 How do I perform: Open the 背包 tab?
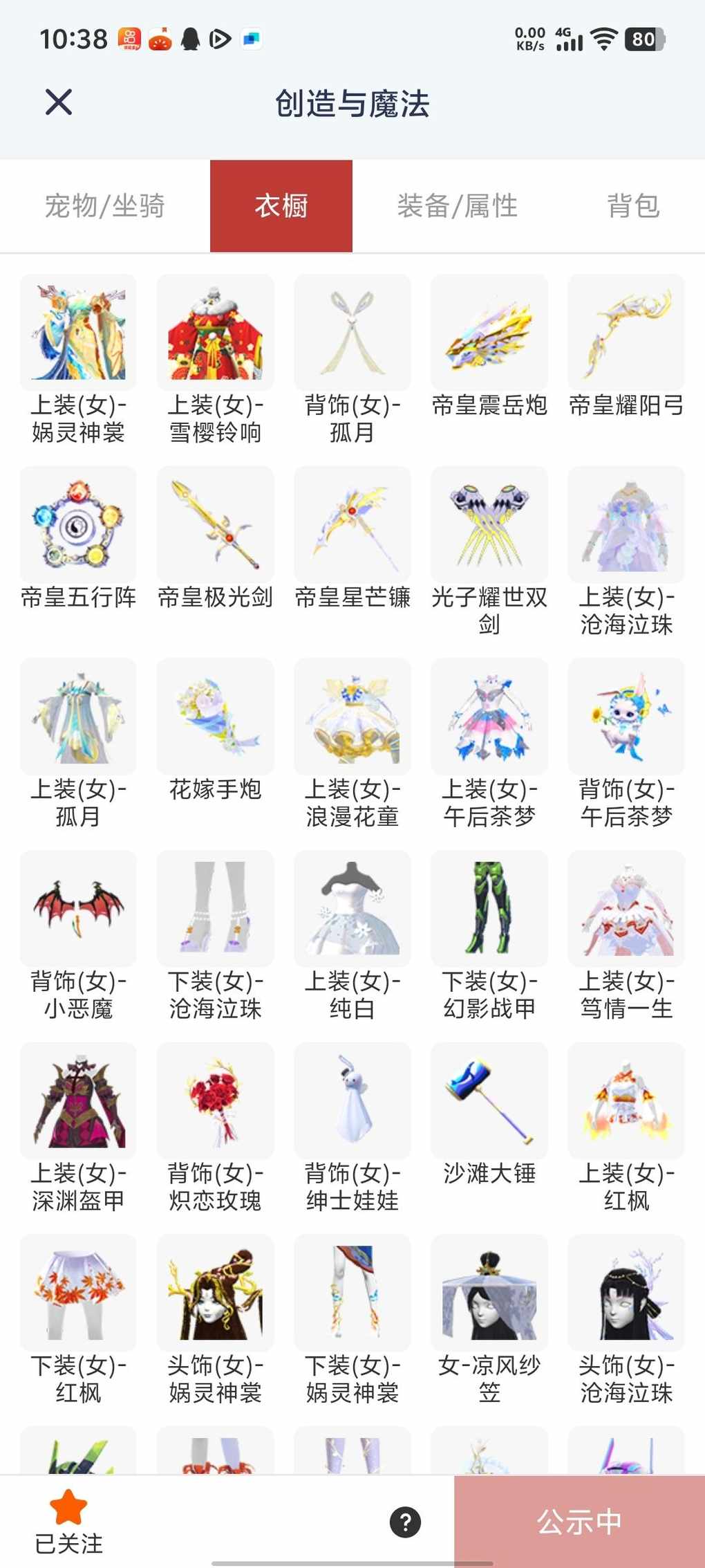pos(633,206)
